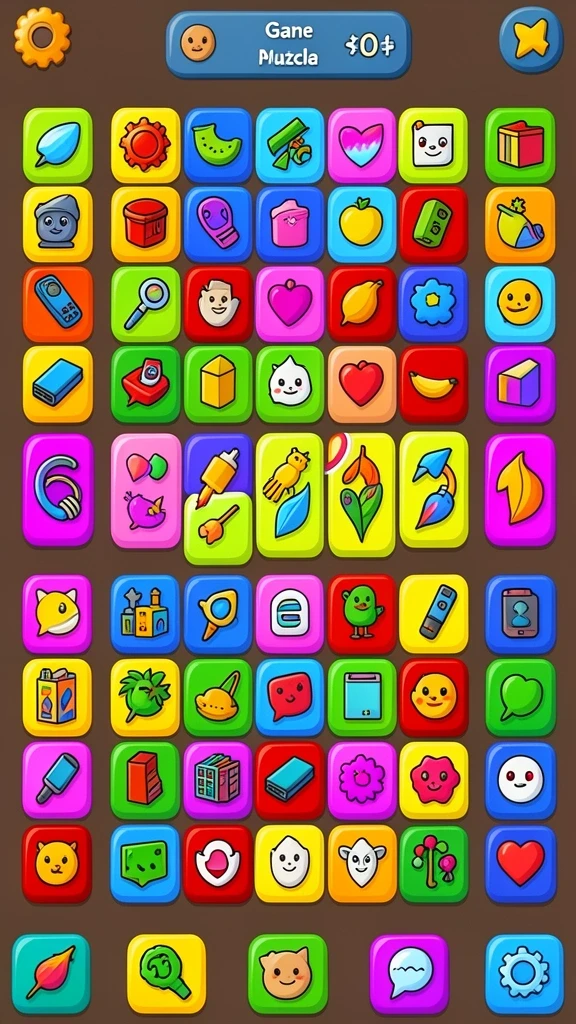Choose the green duck tile
This screenshot has height=1024, width=576.
click(362, 614)
